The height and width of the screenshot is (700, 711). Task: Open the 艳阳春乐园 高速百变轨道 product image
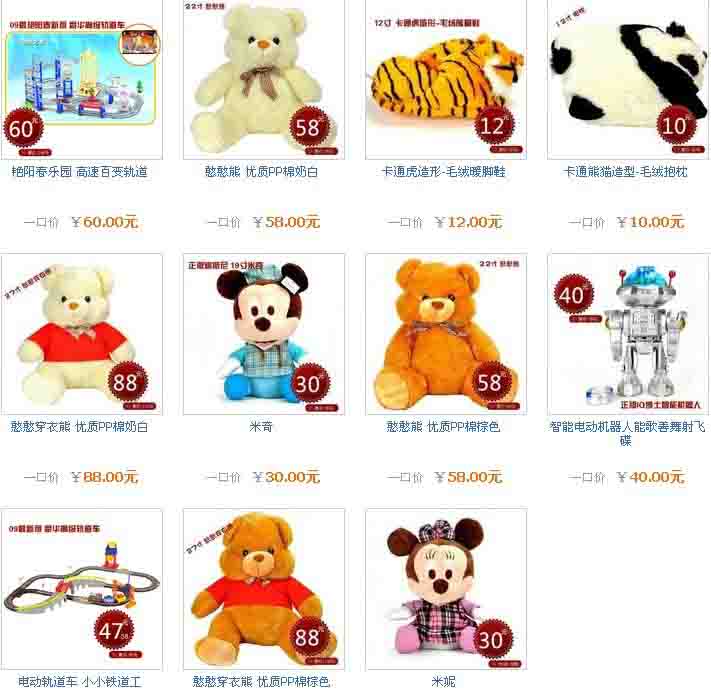tap(81, 80)
